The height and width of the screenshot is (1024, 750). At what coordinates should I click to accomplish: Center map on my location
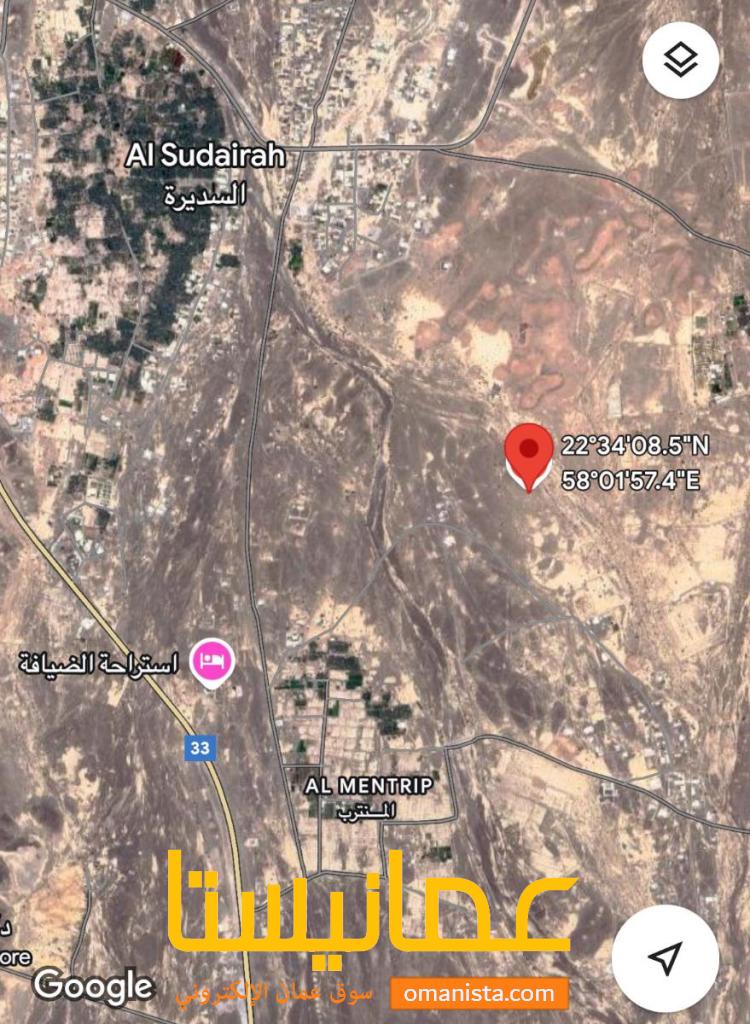[x=665, y=957]
